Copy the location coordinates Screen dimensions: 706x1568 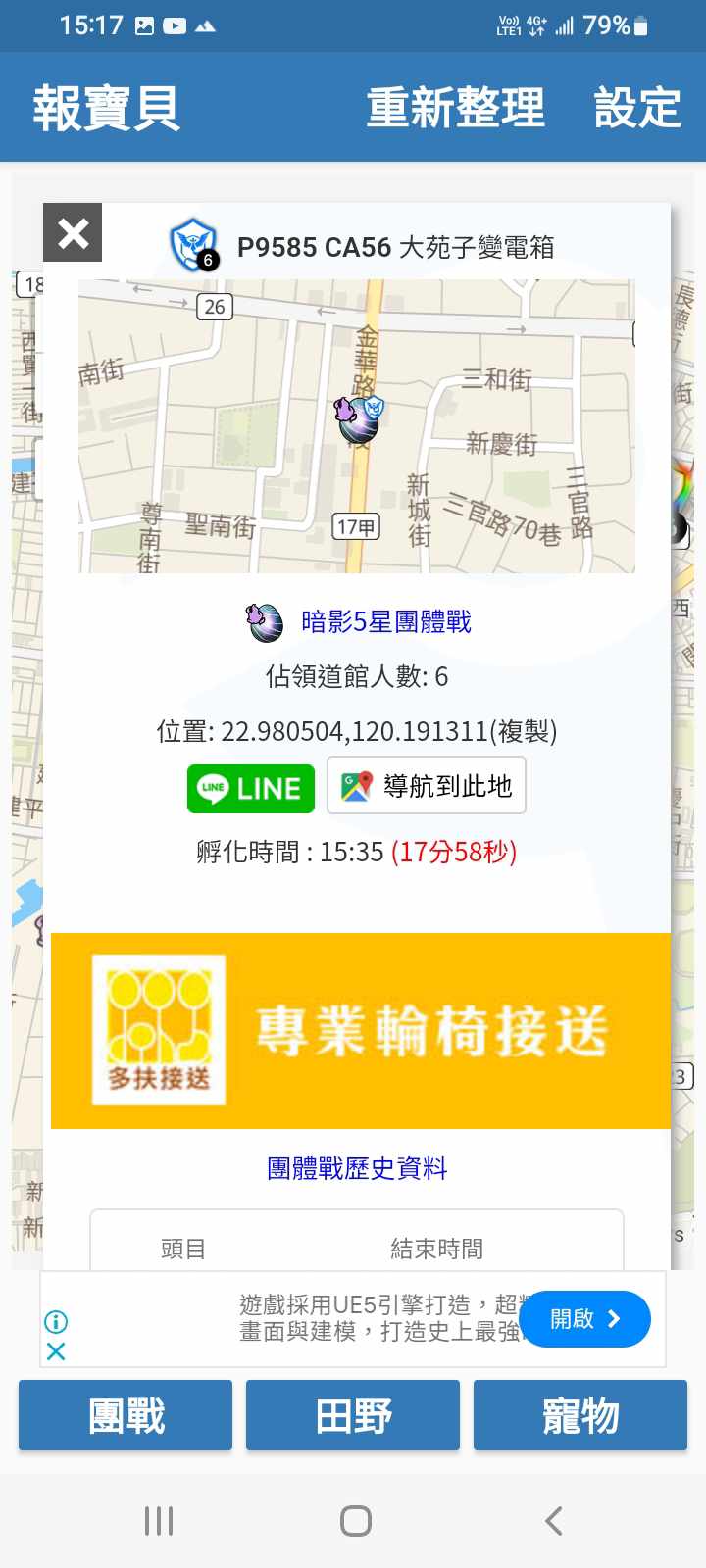[x=525, y=731]
